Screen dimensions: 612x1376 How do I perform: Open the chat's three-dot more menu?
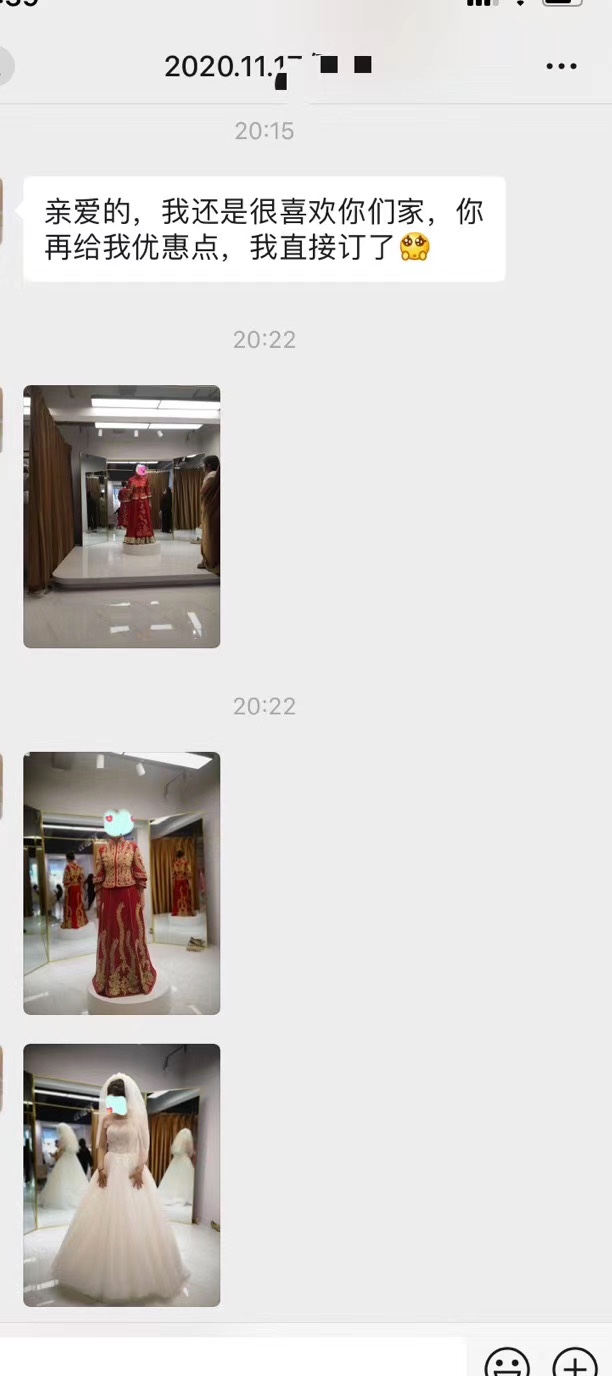pos(561,67)
